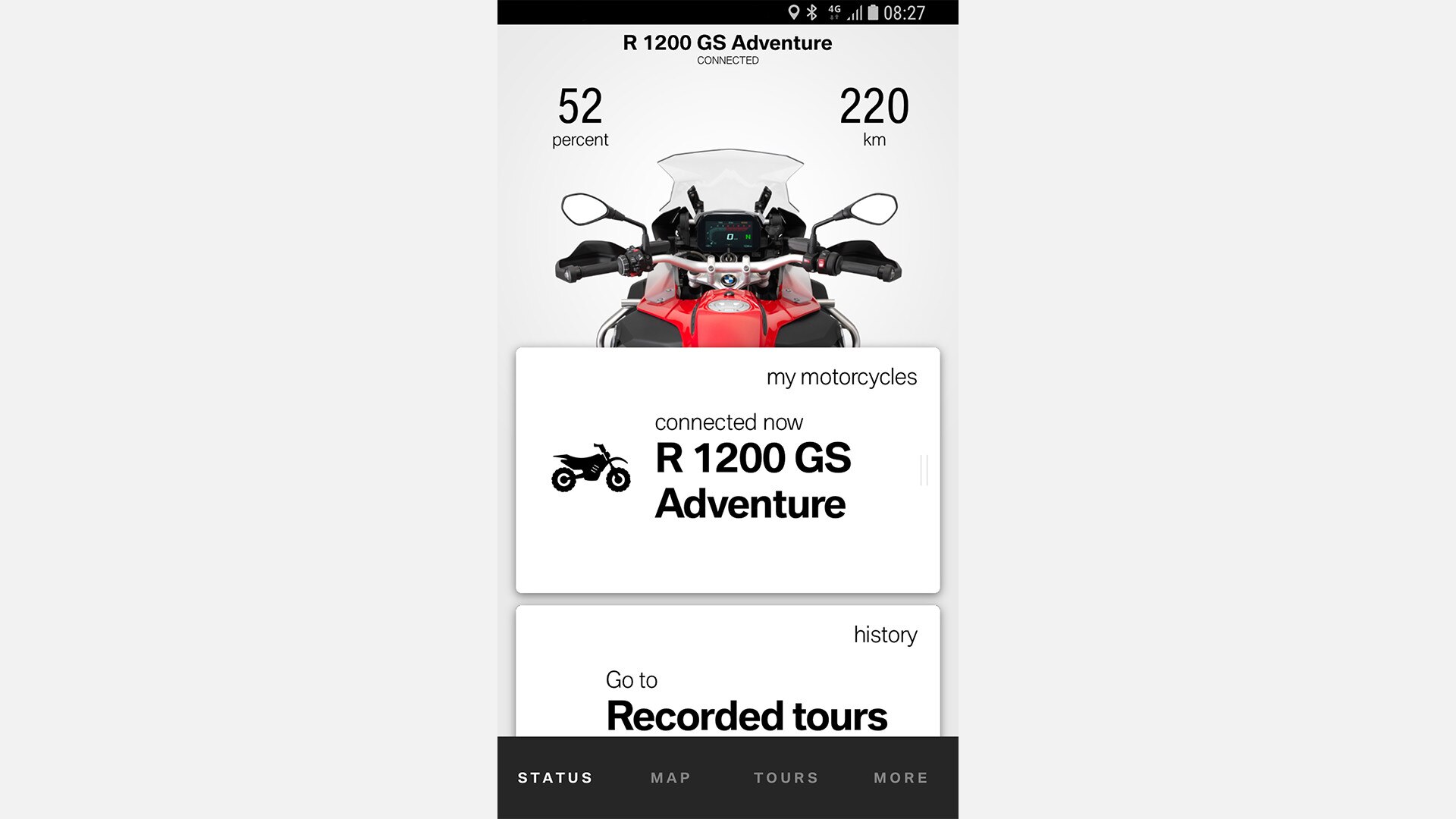This screenshot has height=819, width=1456.
Task: Switch to the Tours tab
Action: coord(786,778)
